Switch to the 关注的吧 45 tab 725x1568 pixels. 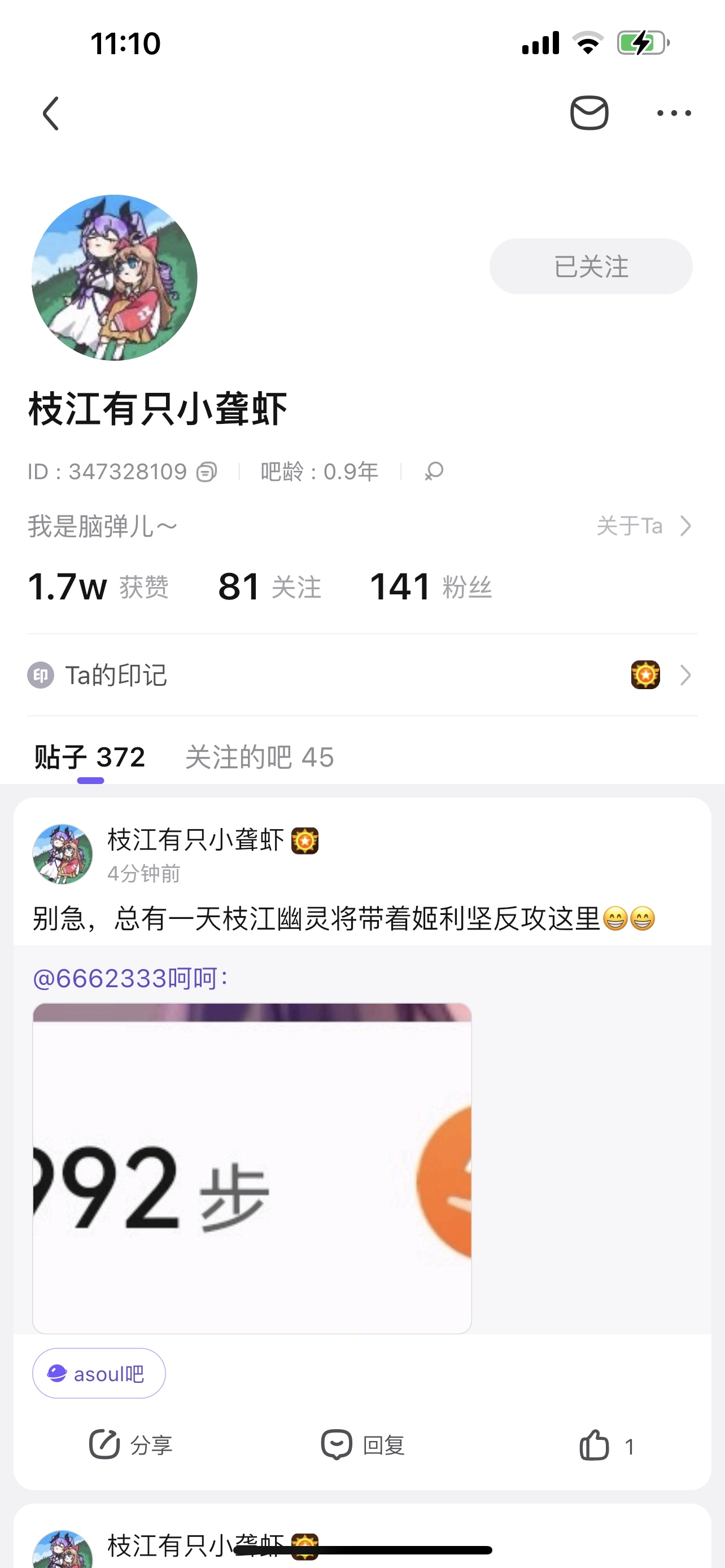coord(259,757)
